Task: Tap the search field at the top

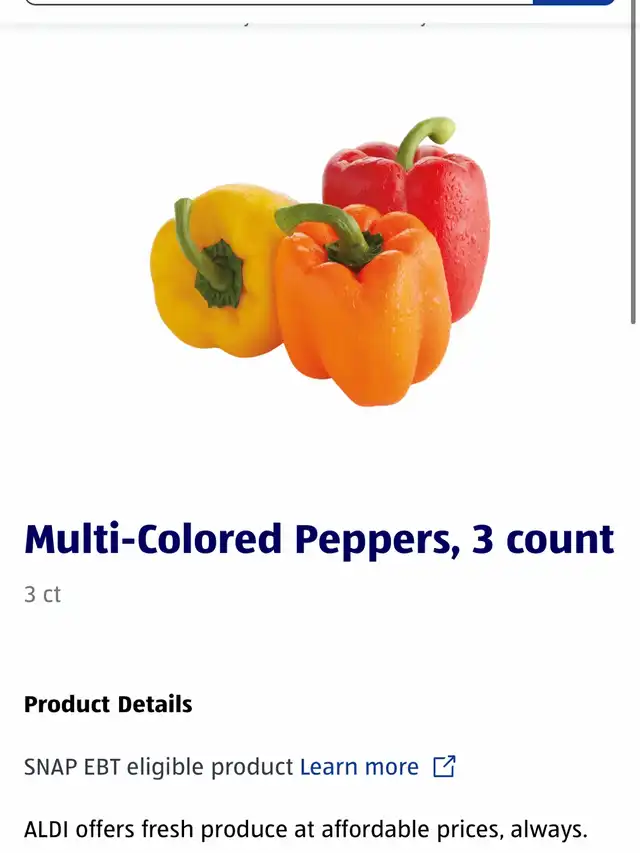Action: (x=279, y=2)
